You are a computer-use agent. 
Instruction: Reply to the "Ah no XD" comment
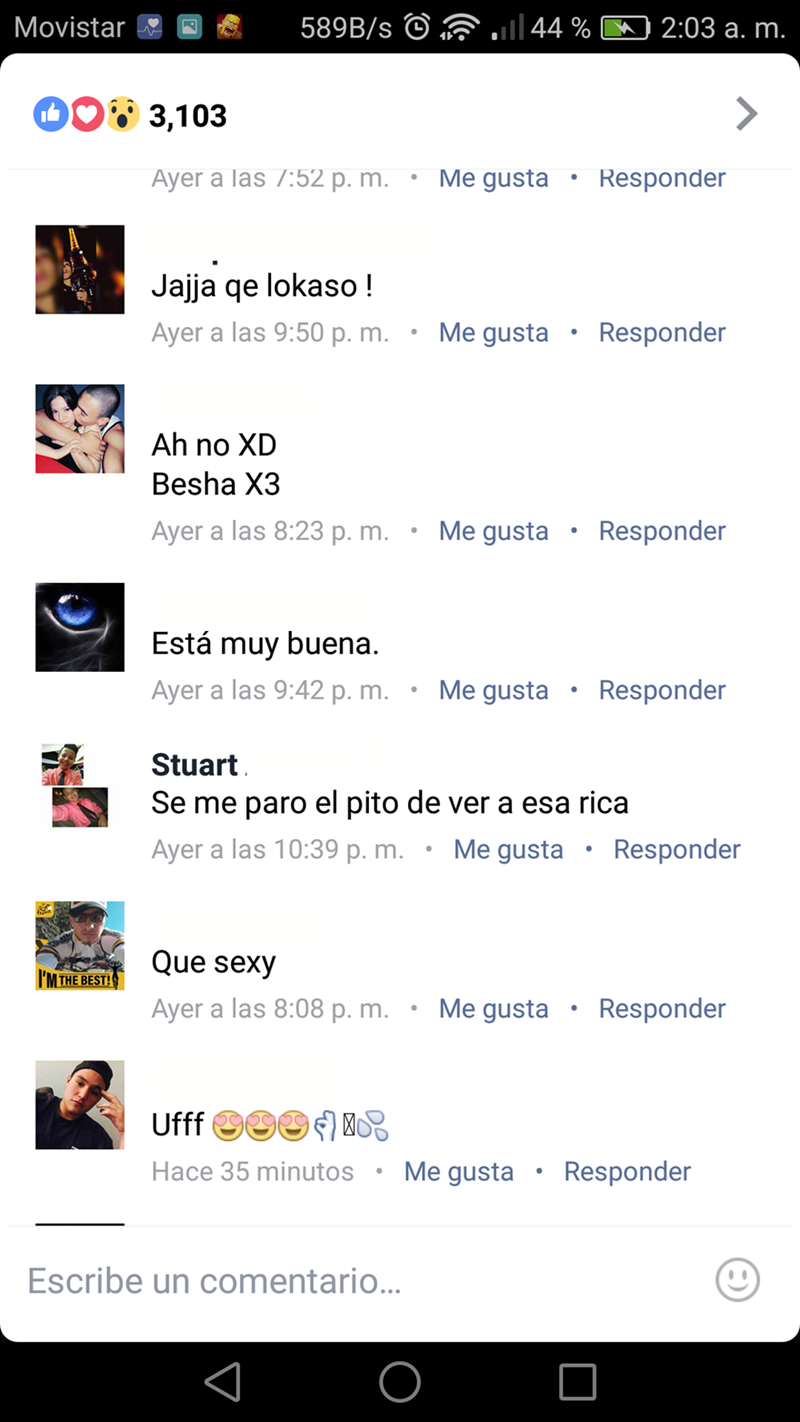662,531
